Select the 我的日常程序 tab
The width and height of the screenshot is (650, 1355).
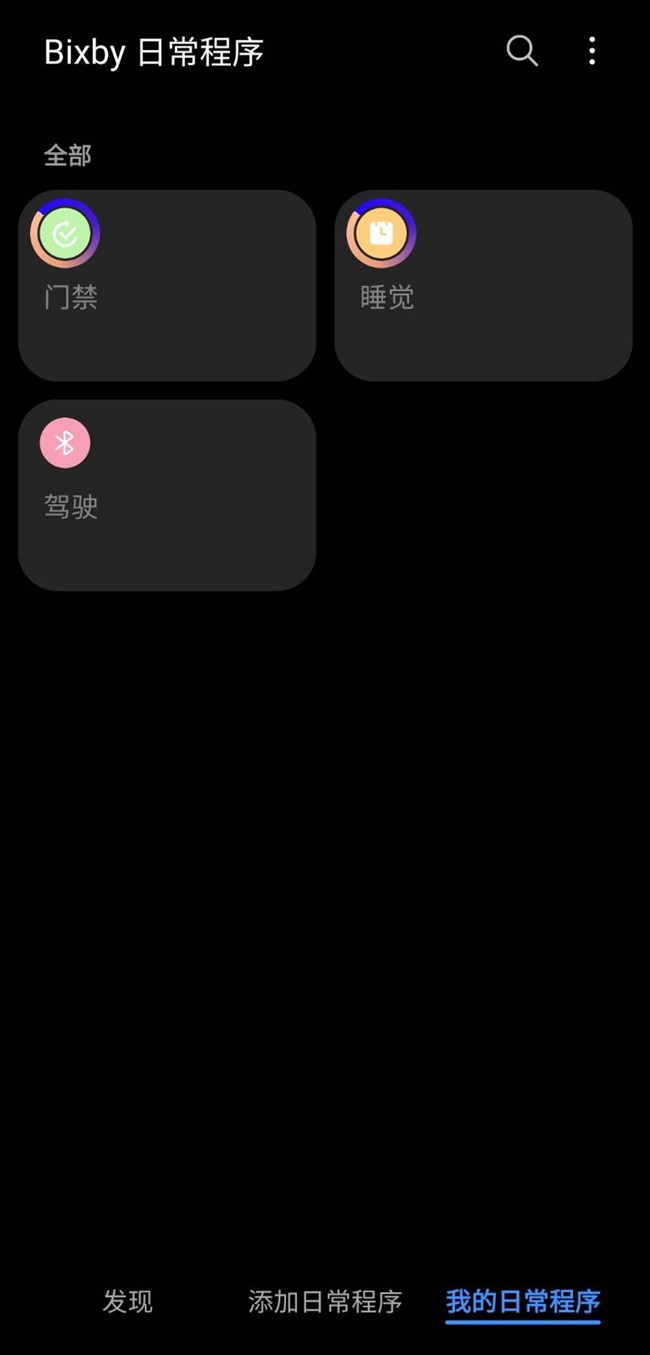tap(523, 1301)
